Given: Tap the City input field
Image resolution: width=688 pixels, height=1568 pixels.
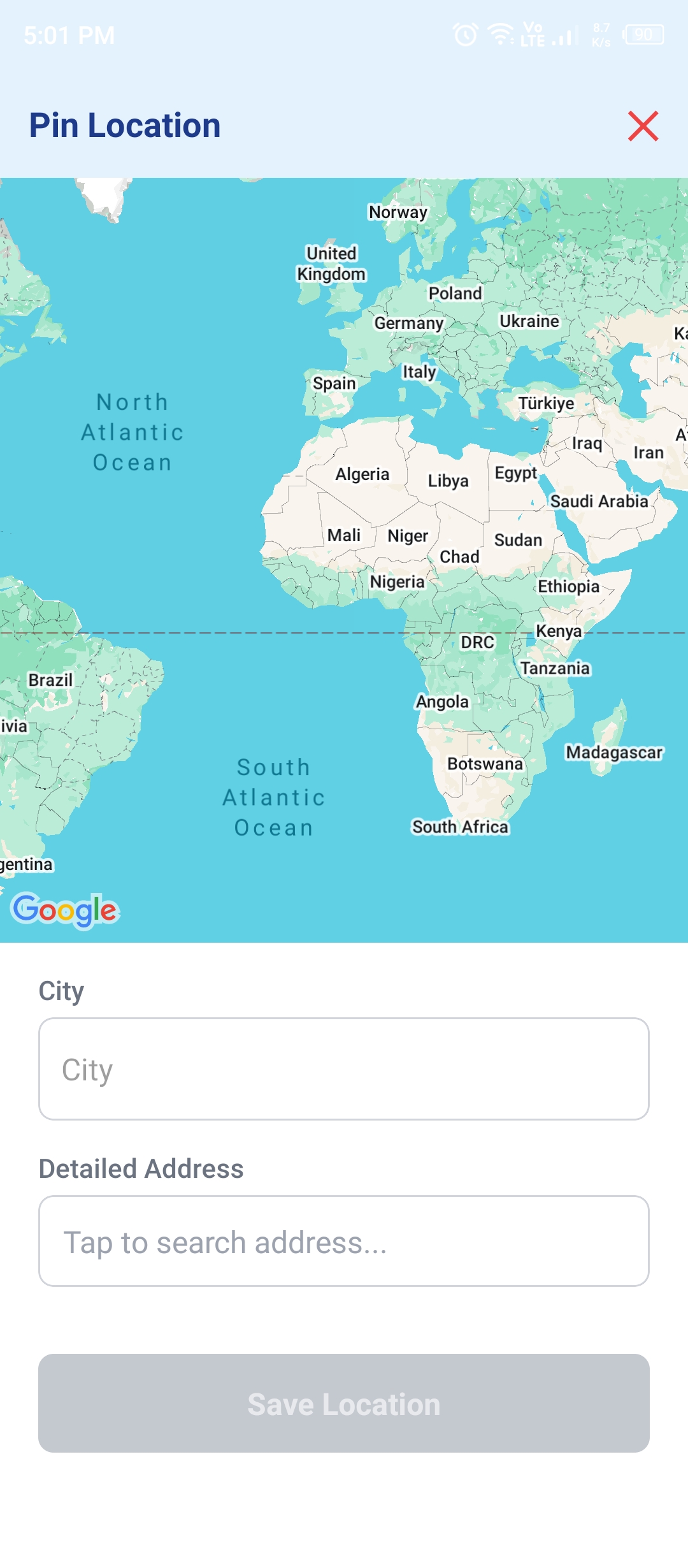Looking at the screenshot, I should tap(344, 1069).
